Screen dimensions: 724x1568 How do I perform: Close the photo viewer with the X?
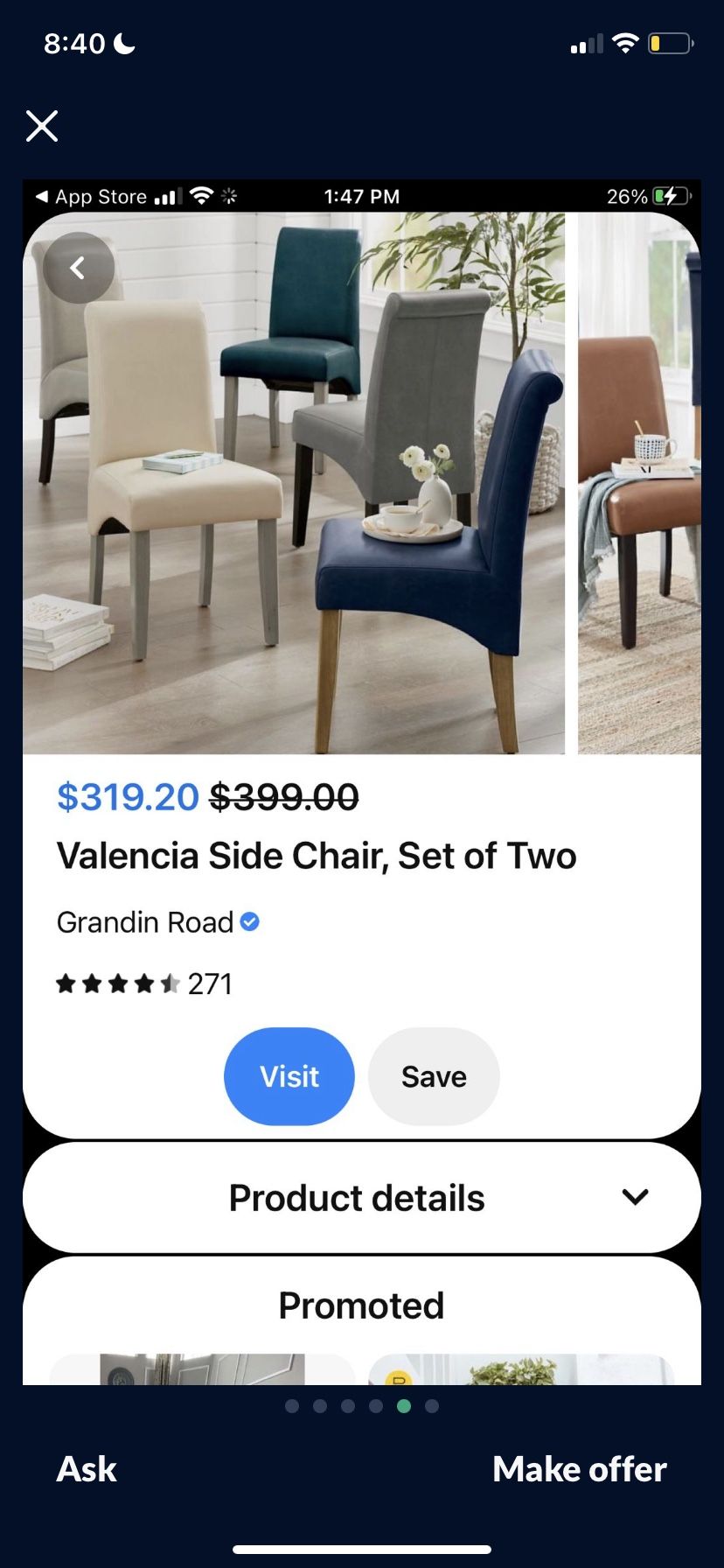click(x=42, y=126)
